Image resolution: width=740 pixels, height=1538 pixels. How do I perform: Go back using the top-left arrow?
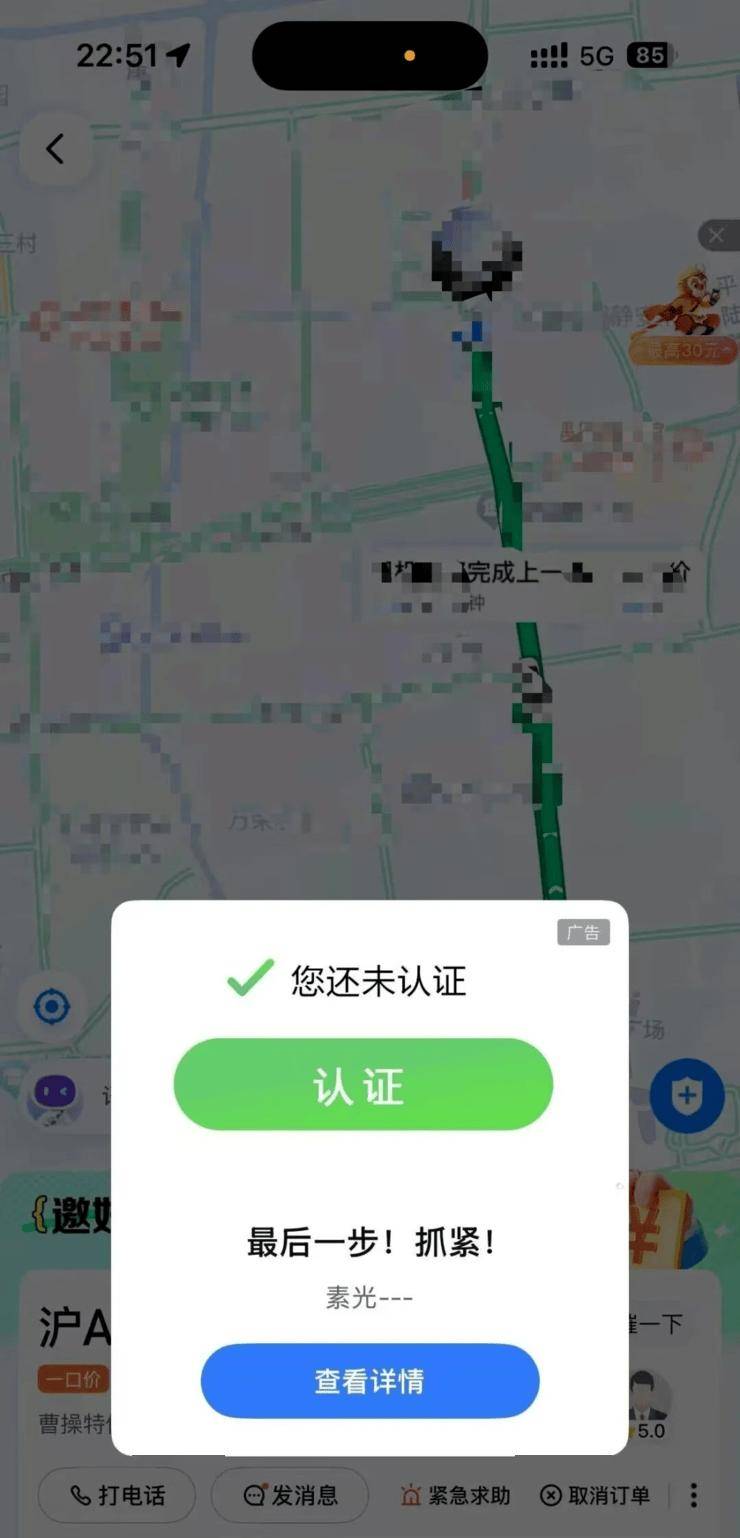(x=55, y=149)
